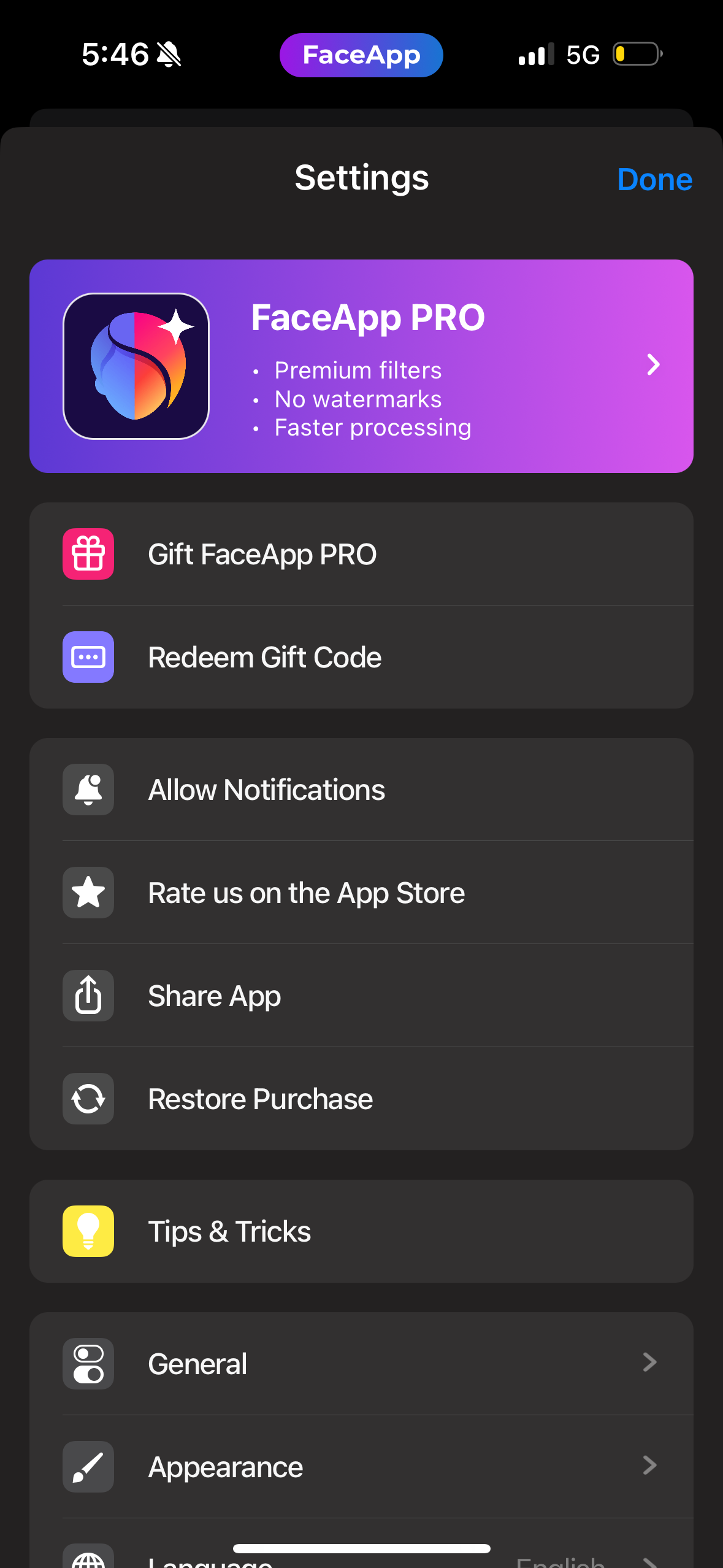View Tips & Tricks
Screen dimensions: 723x1568
361,1231
